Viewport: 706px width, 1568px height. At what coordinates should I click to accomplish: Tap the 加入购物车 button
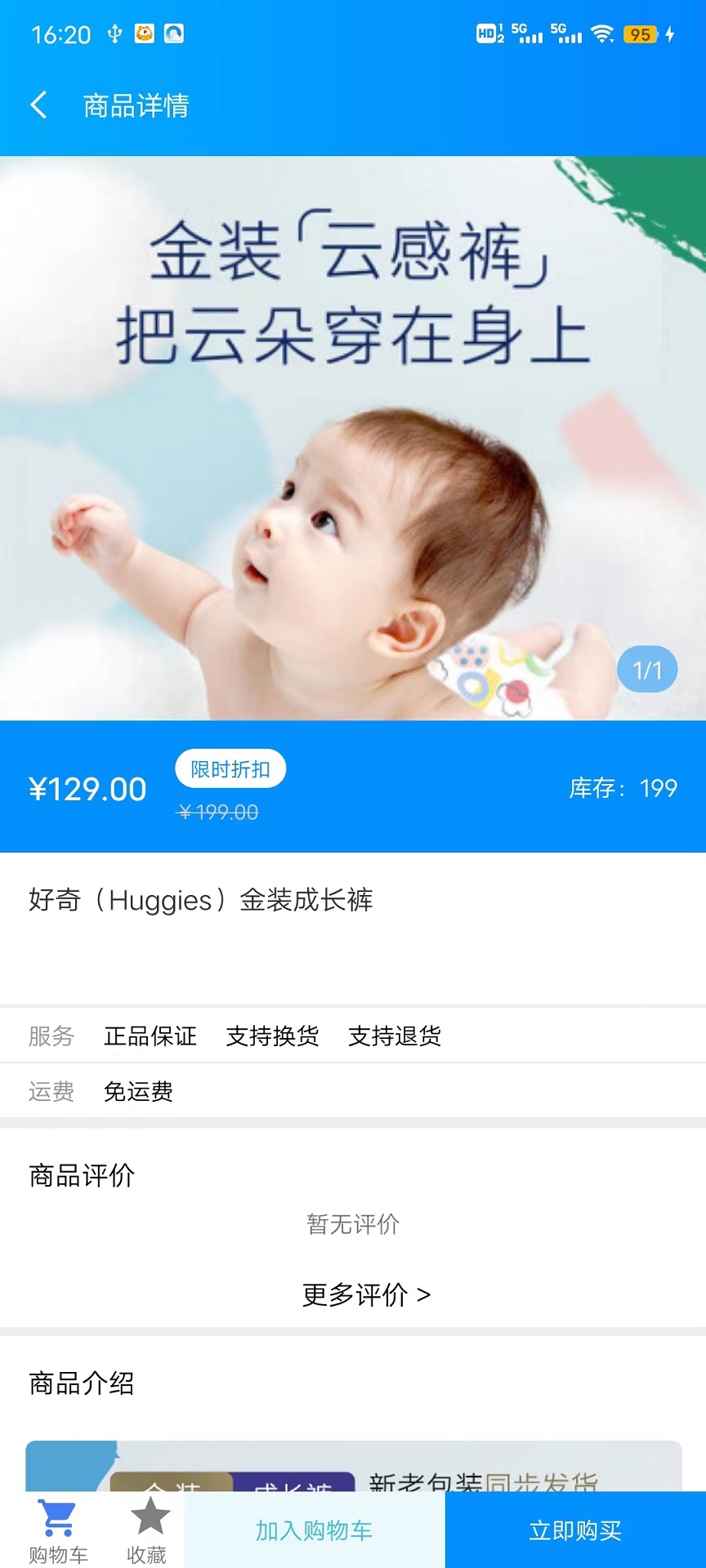(x=314, y=1530)
